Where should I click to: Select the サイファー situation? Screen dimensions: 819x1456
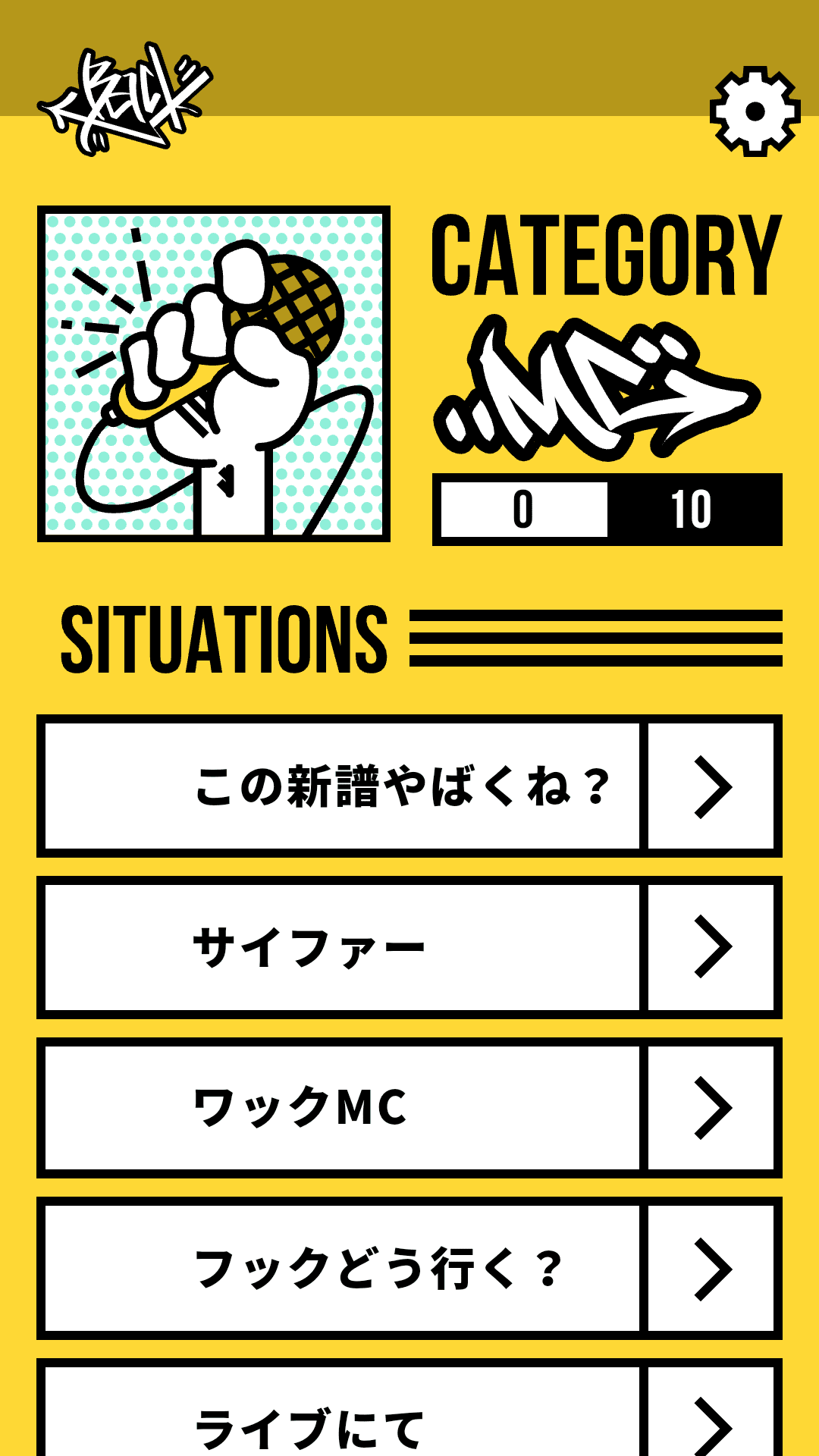pyautogui.click(x=409, y=947)
